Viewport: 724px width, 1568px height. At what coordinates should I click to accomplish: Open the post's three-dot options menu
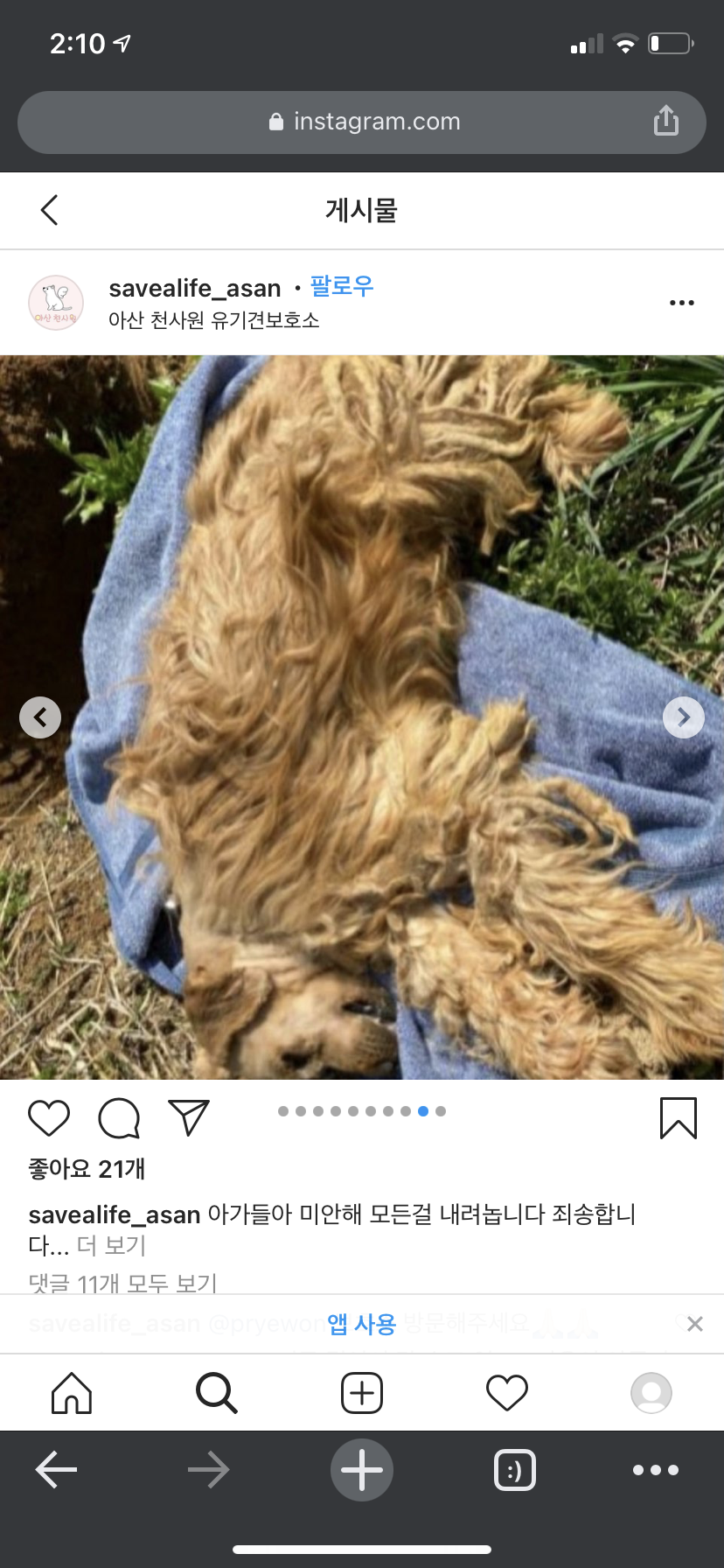[681, 303]
